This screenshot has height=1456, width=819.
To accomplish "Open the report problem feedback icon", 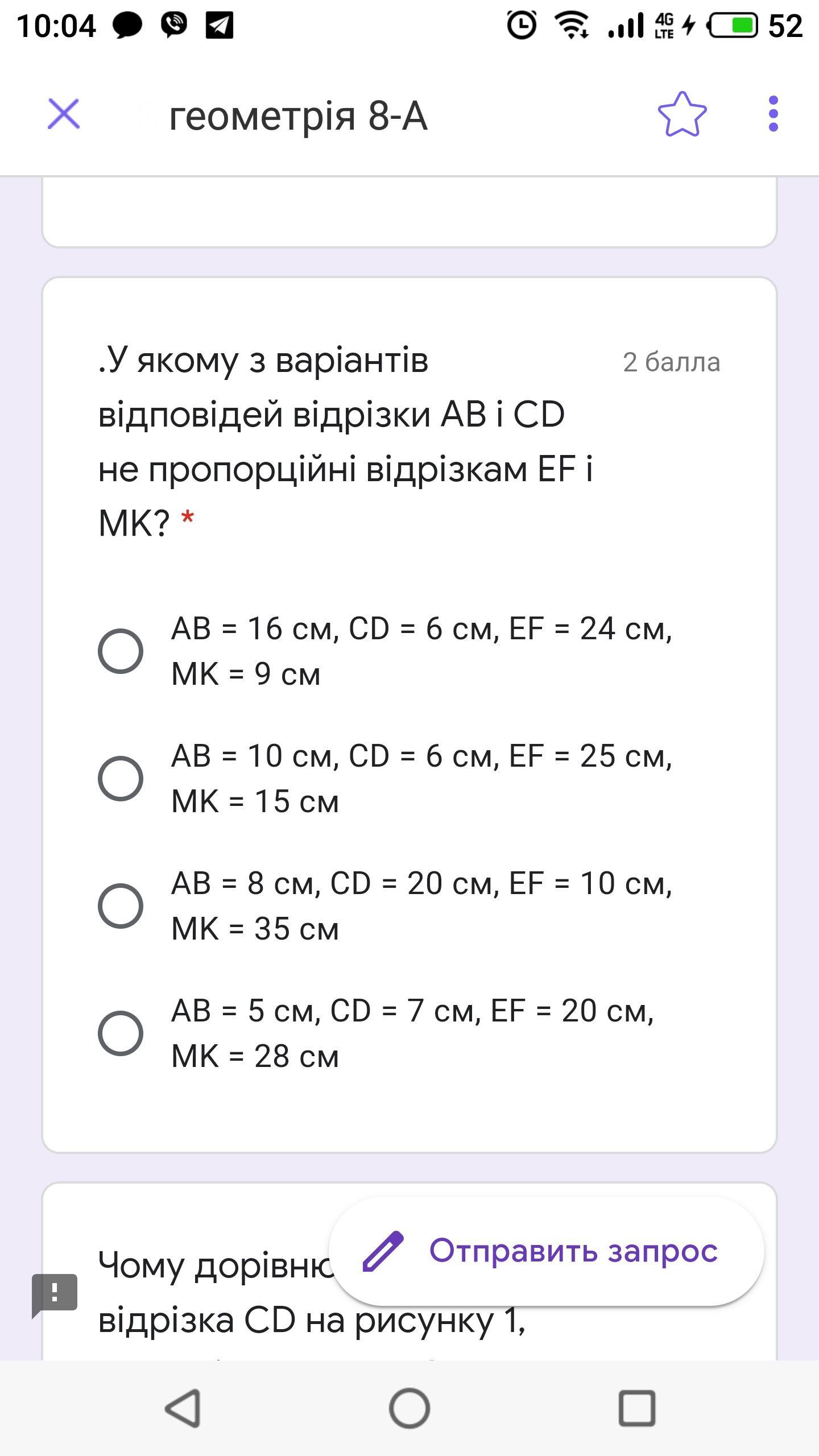I will [x=55, y=1294].
